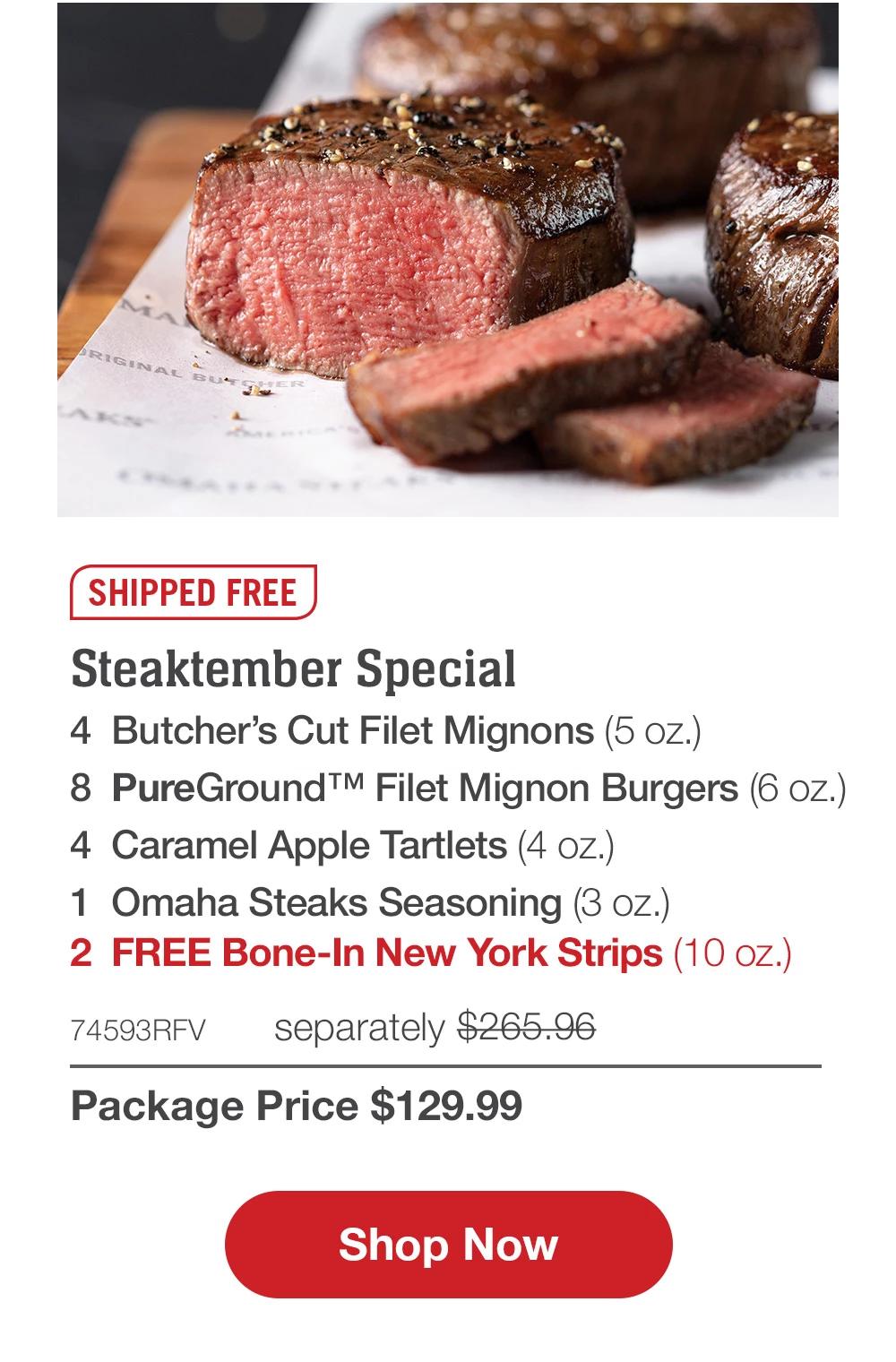Click the Shop Now button
This screenshot has height=1362, width=896.
[447, 1244]
